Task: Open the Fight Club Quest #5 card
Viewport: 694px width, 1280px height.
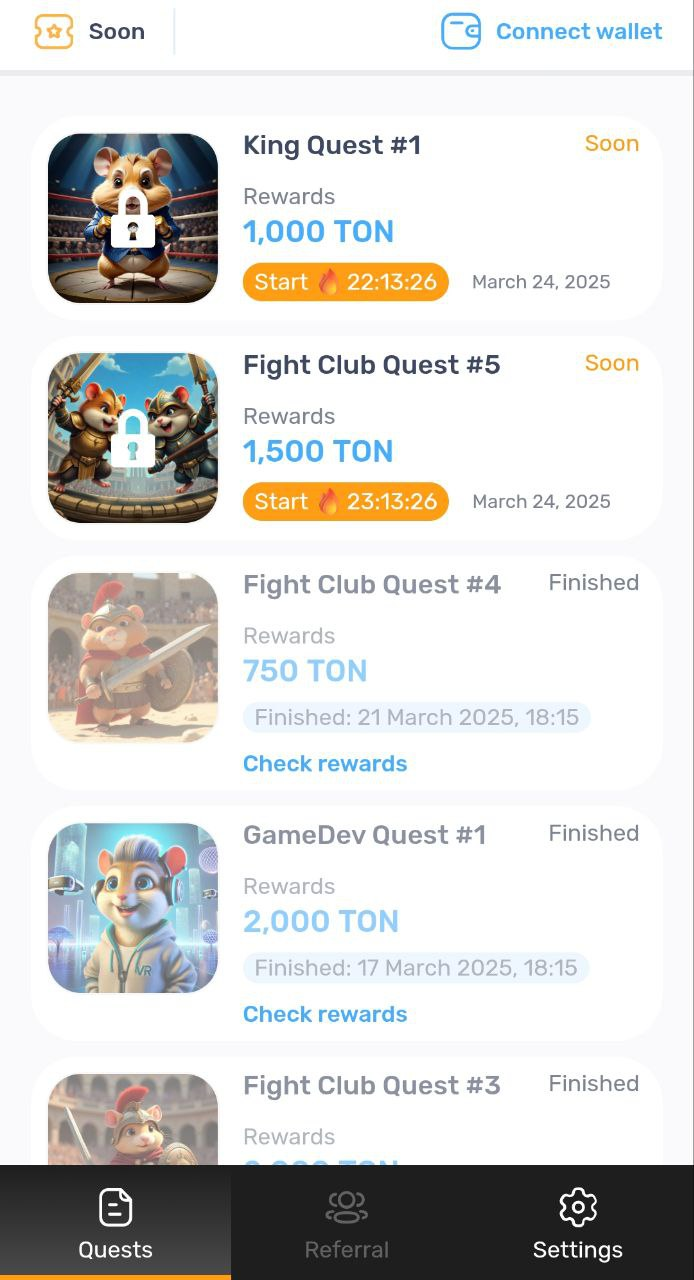Action: (346, 438)
